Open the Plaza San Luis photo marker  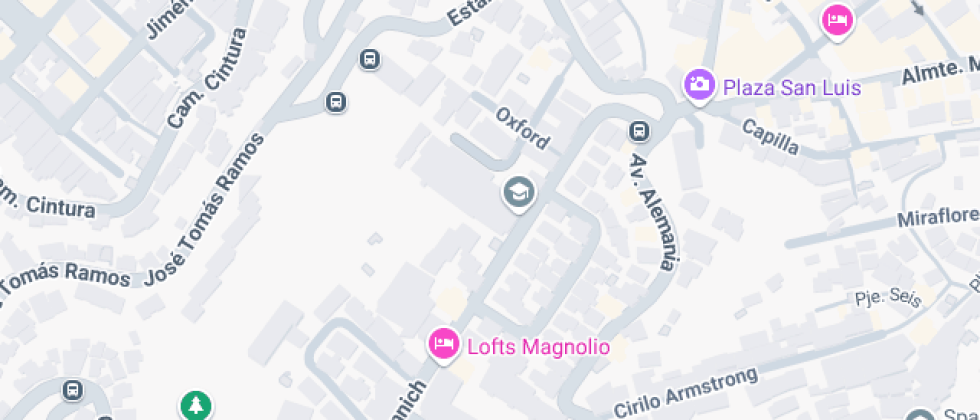(699, 85)
